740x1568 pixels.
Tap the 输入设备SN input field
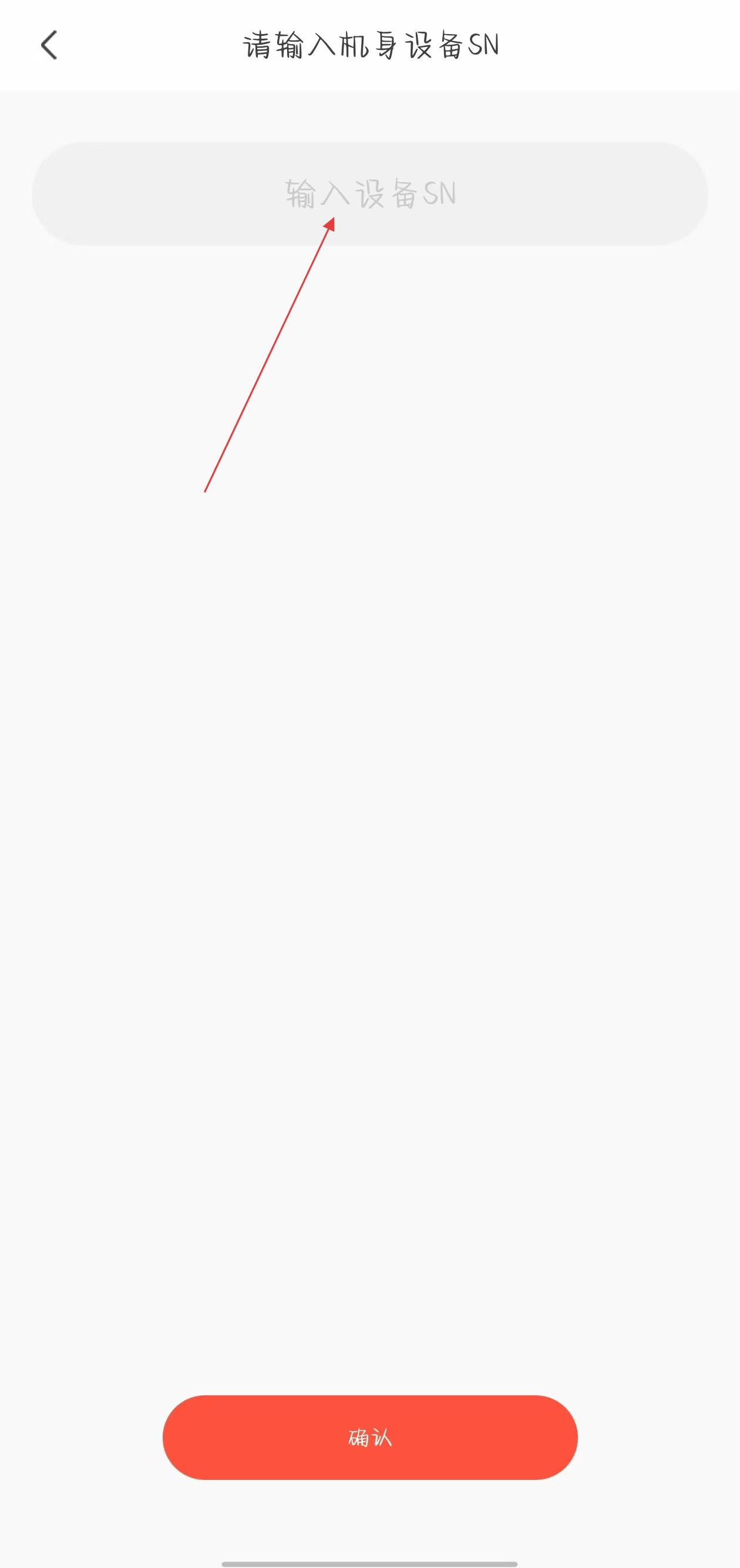[x=370, y=194]
